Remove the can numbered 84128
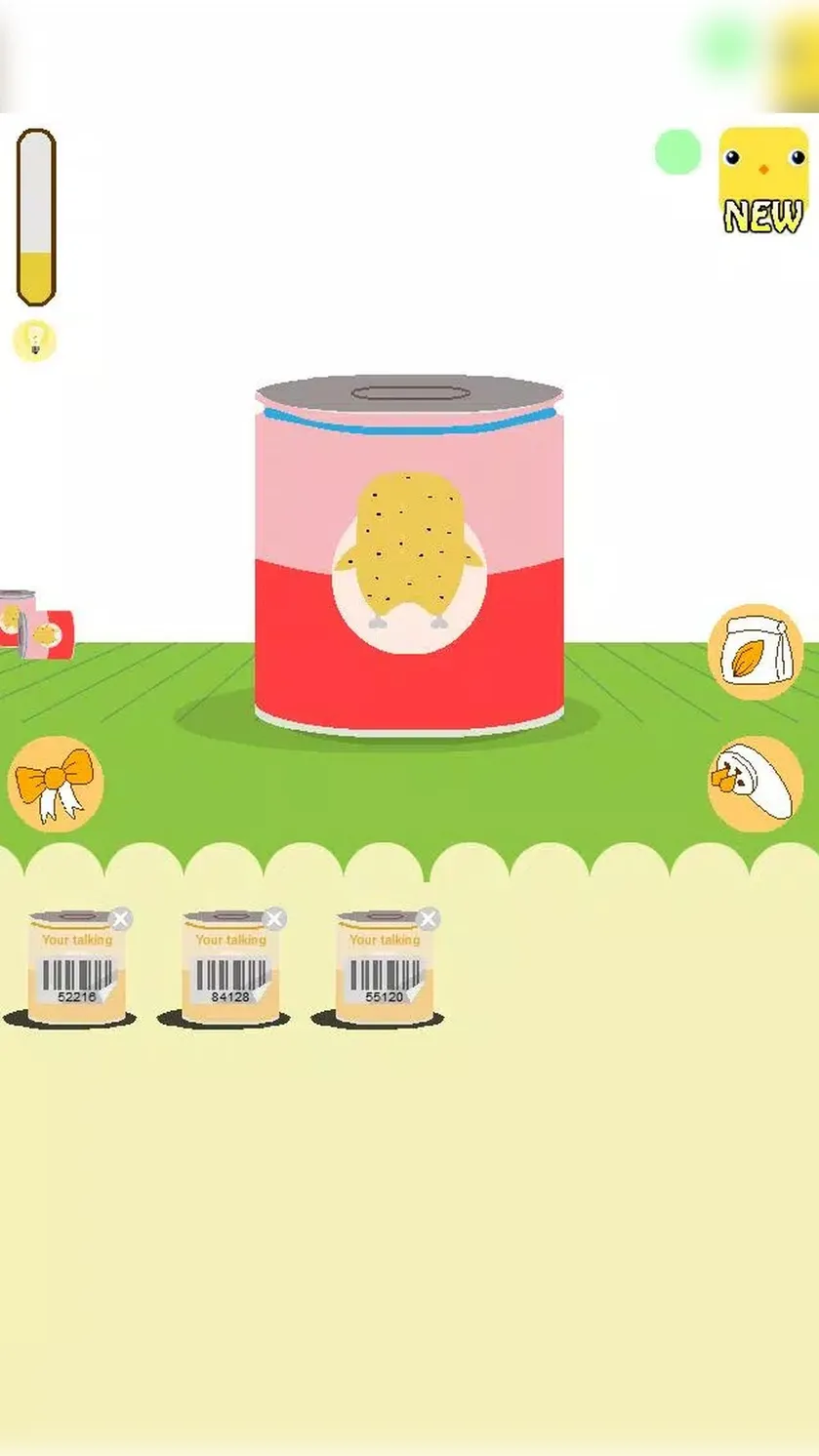Viewport: 819px width, 1456px height. [x=274, y=919]
